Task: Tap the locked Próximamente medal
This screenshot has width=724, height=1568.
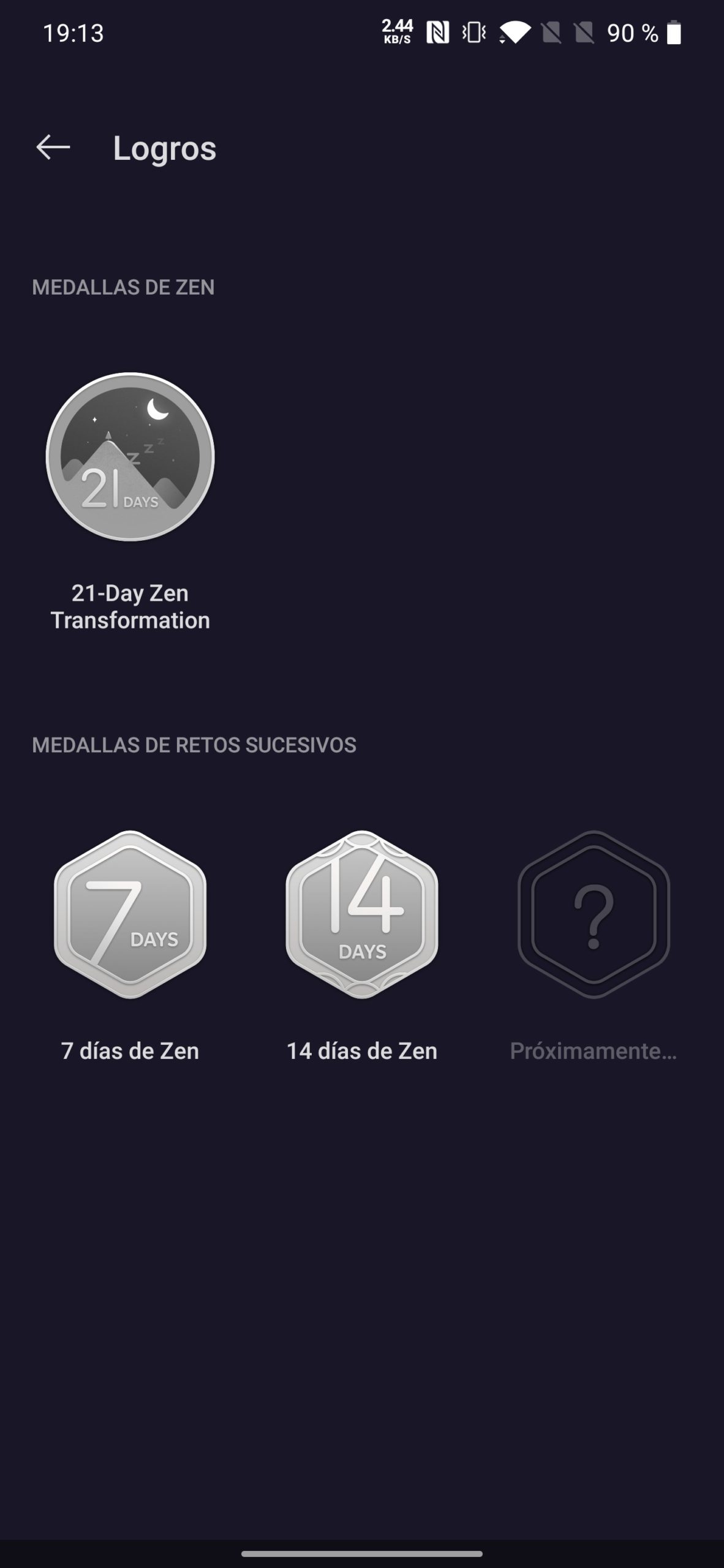Action: [594, 915]
